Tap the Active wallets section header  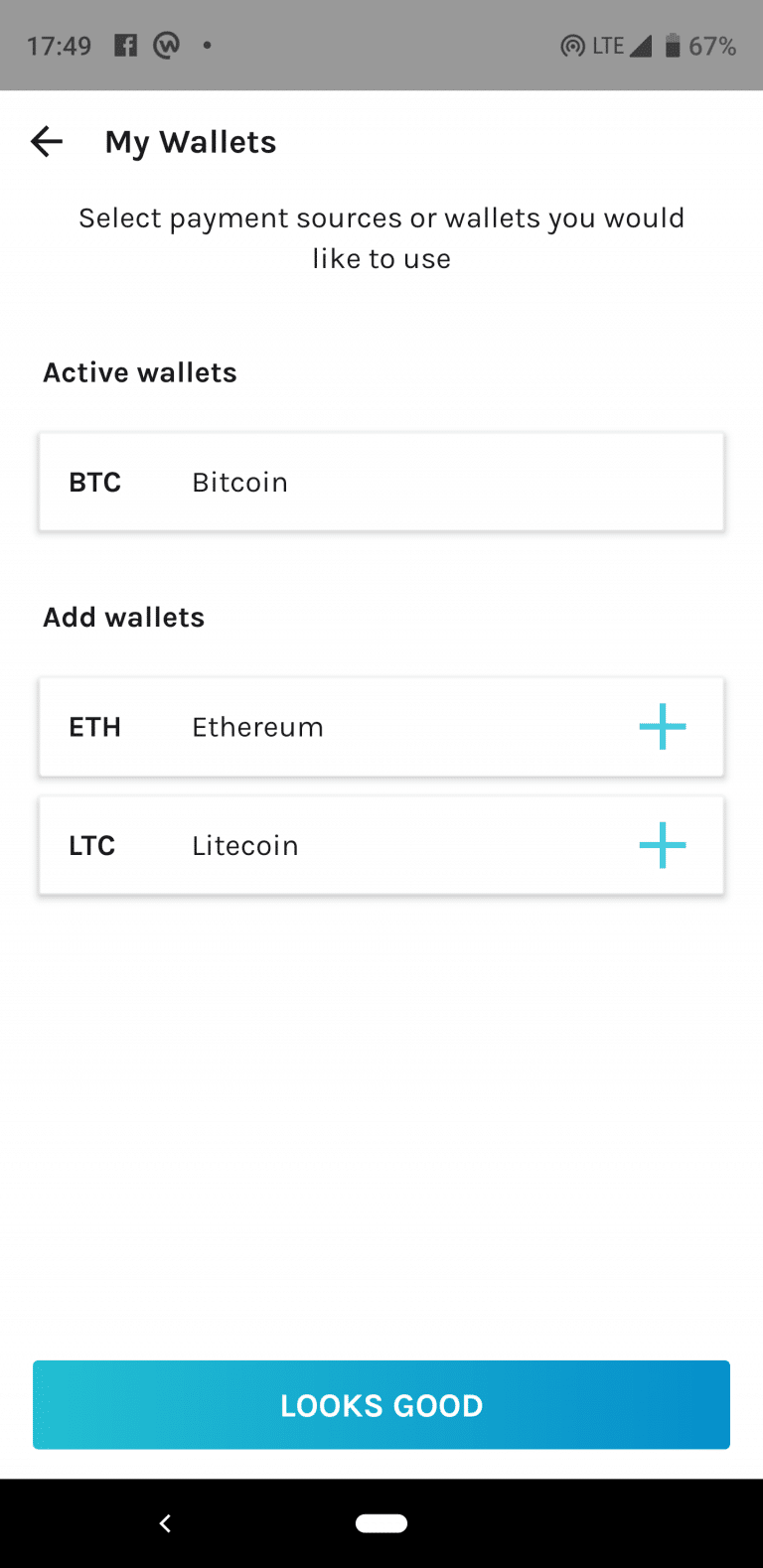pyautogui.click(x=139, y=371)
